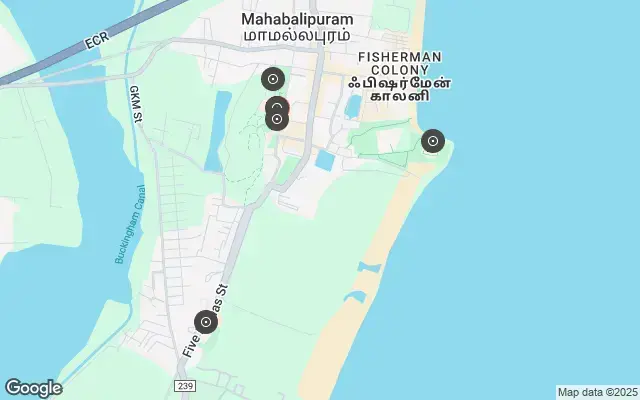Open the northernmost marker under the Mahabalipuram label
Viewport: 640px width, 400px height.
point(272,79)
